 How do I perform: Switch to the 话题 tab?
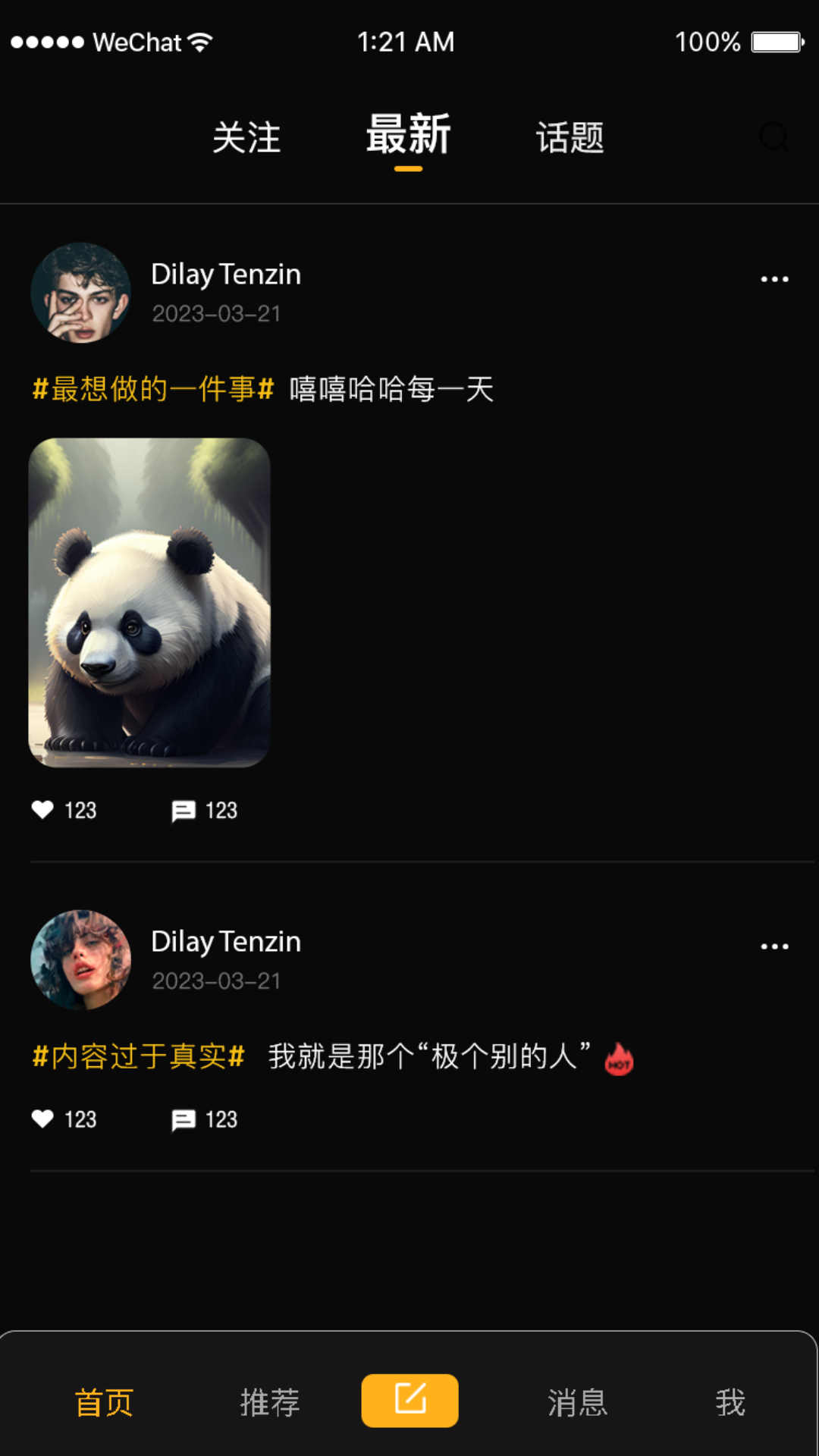pos(570,138)
